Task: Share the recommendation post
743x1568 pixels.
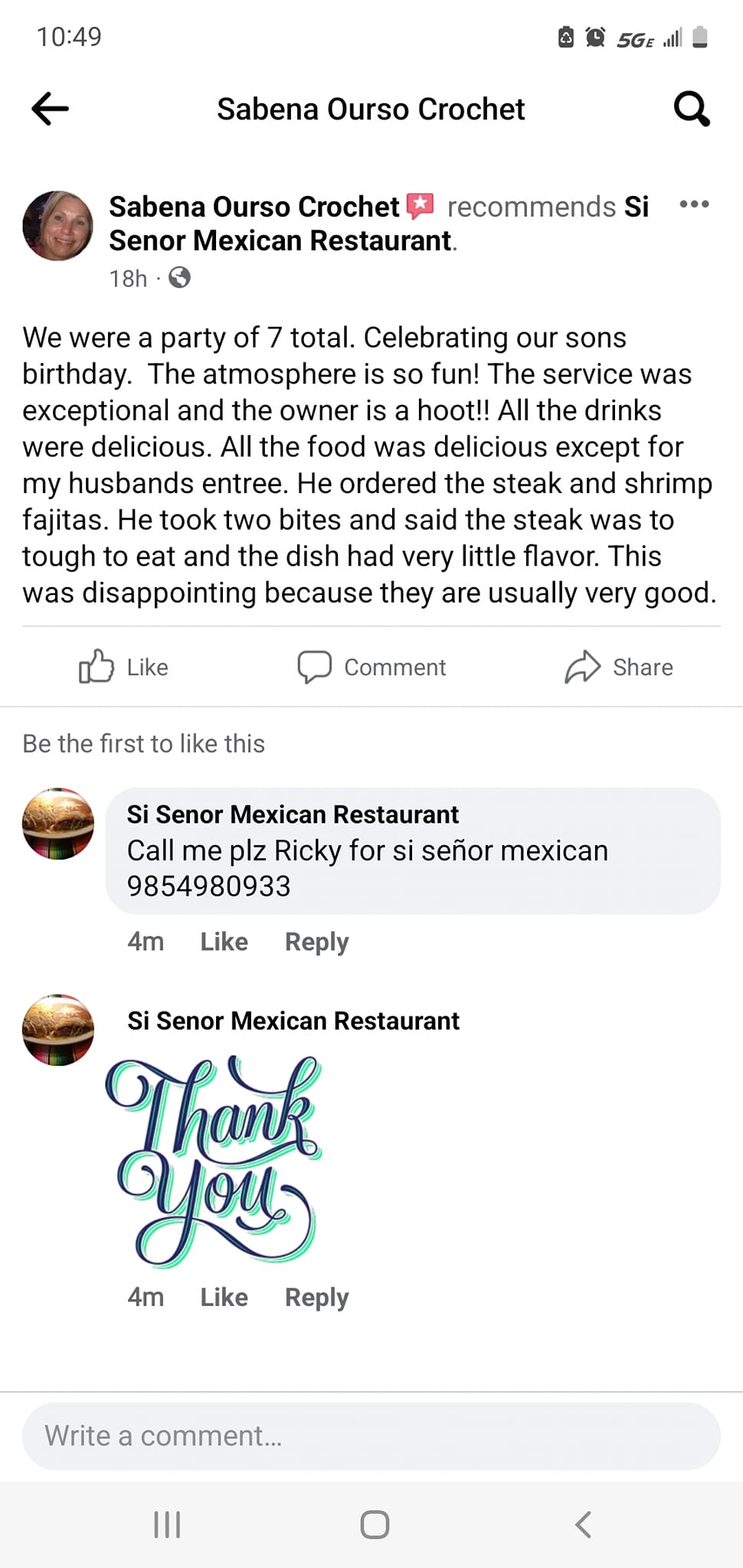Action: tap(619, 667)
